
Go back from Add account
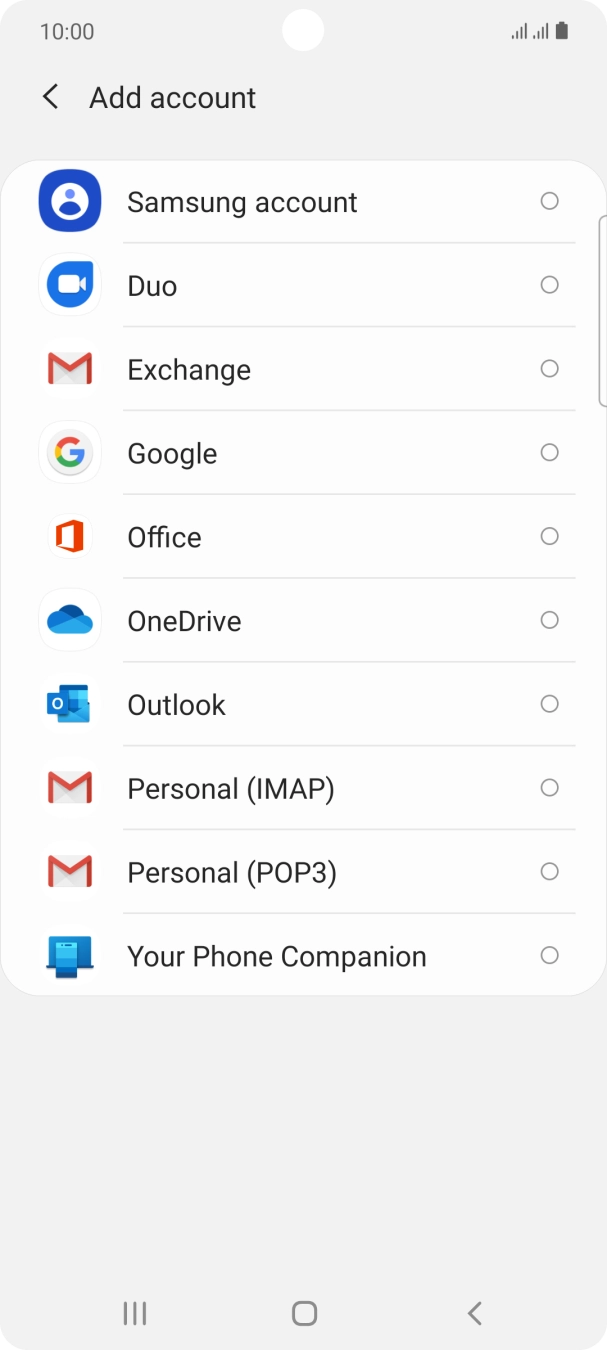[50, 97]
